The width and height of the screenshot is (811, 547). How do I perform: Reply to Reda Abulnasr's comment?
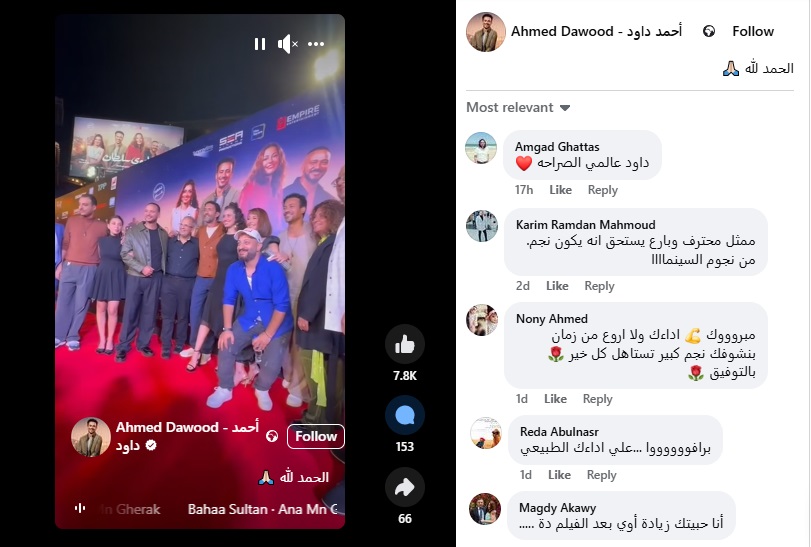602,475
